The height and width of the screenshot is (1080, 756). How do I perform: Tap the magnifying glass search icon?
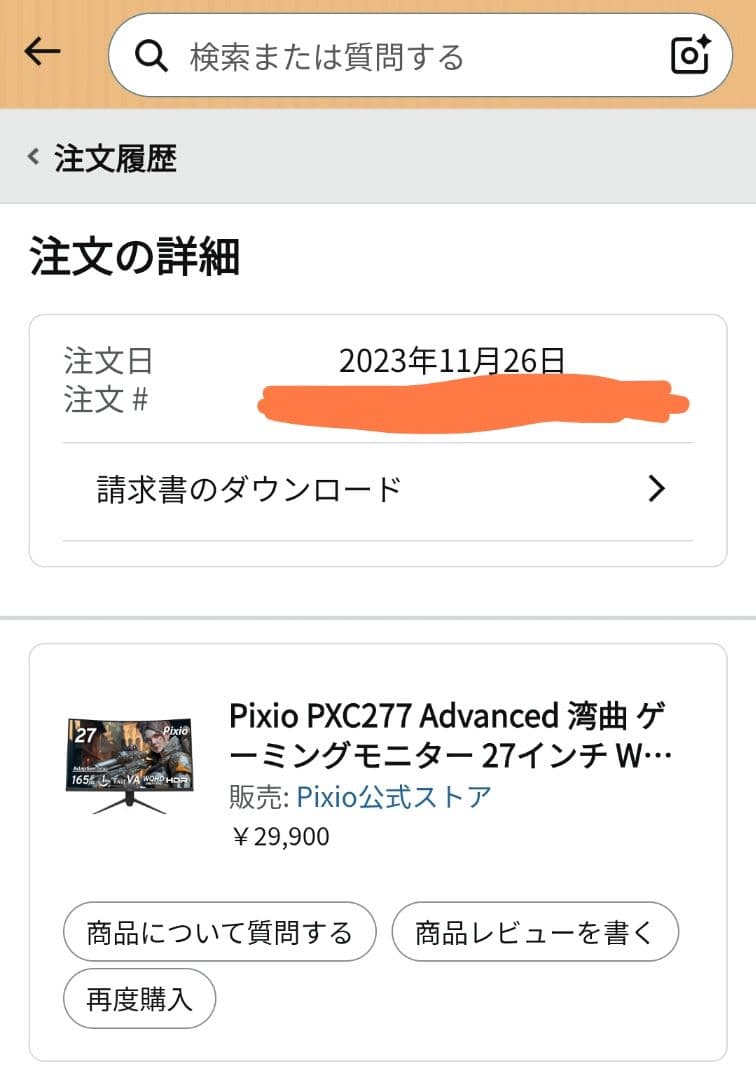point(150,56)
